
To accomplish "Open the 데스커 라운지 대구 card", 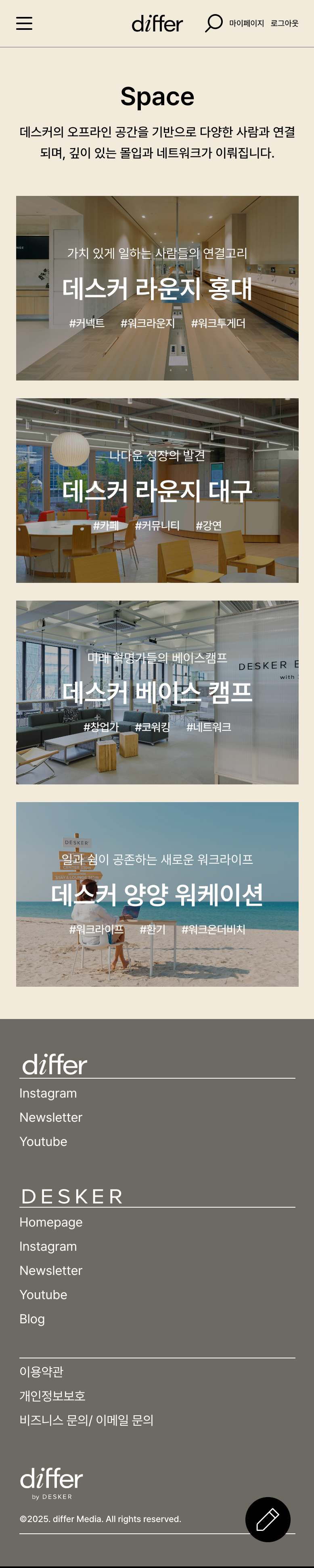I will 157,490.
